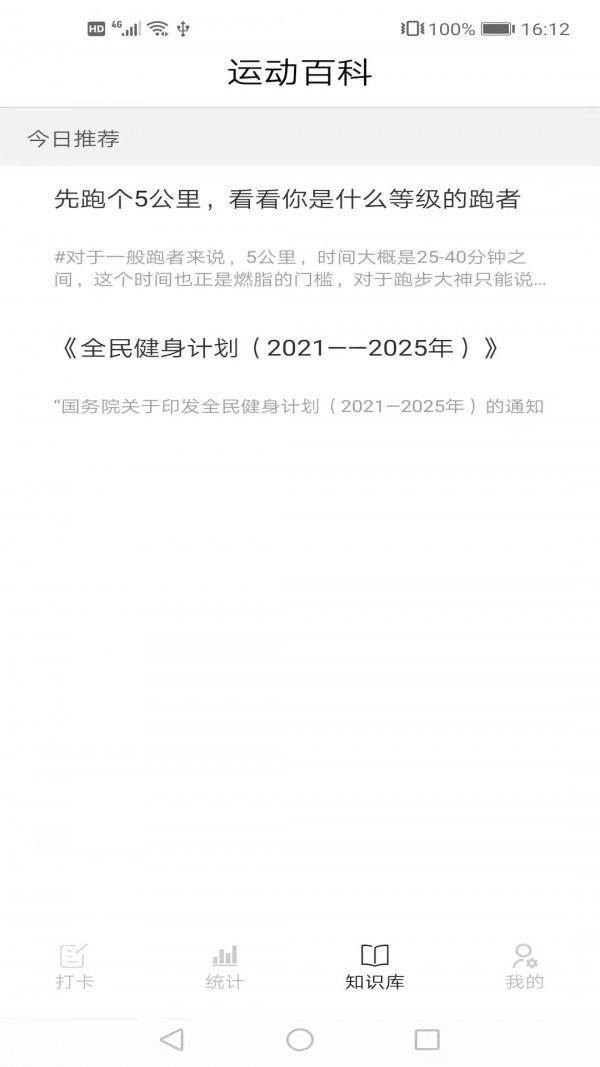Tap the system back button
Viewport: 600px width, 1067px height.
pyautogui.click(x=172, y=1039)
